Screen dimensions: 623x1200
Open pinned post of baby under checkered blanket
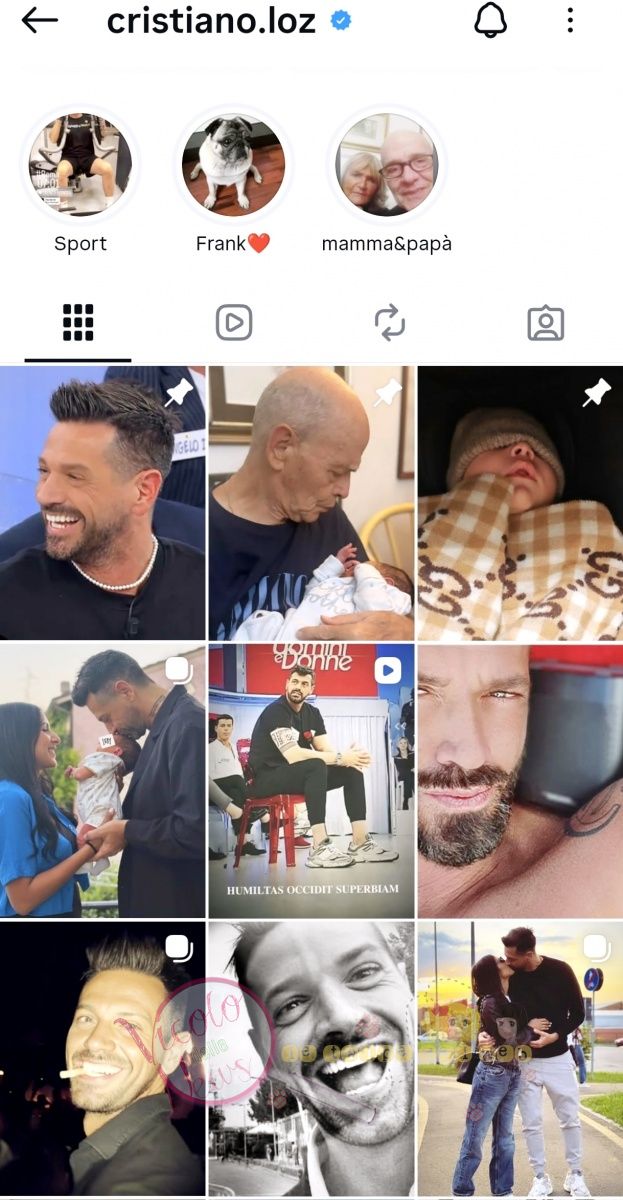tap(520, 503)
